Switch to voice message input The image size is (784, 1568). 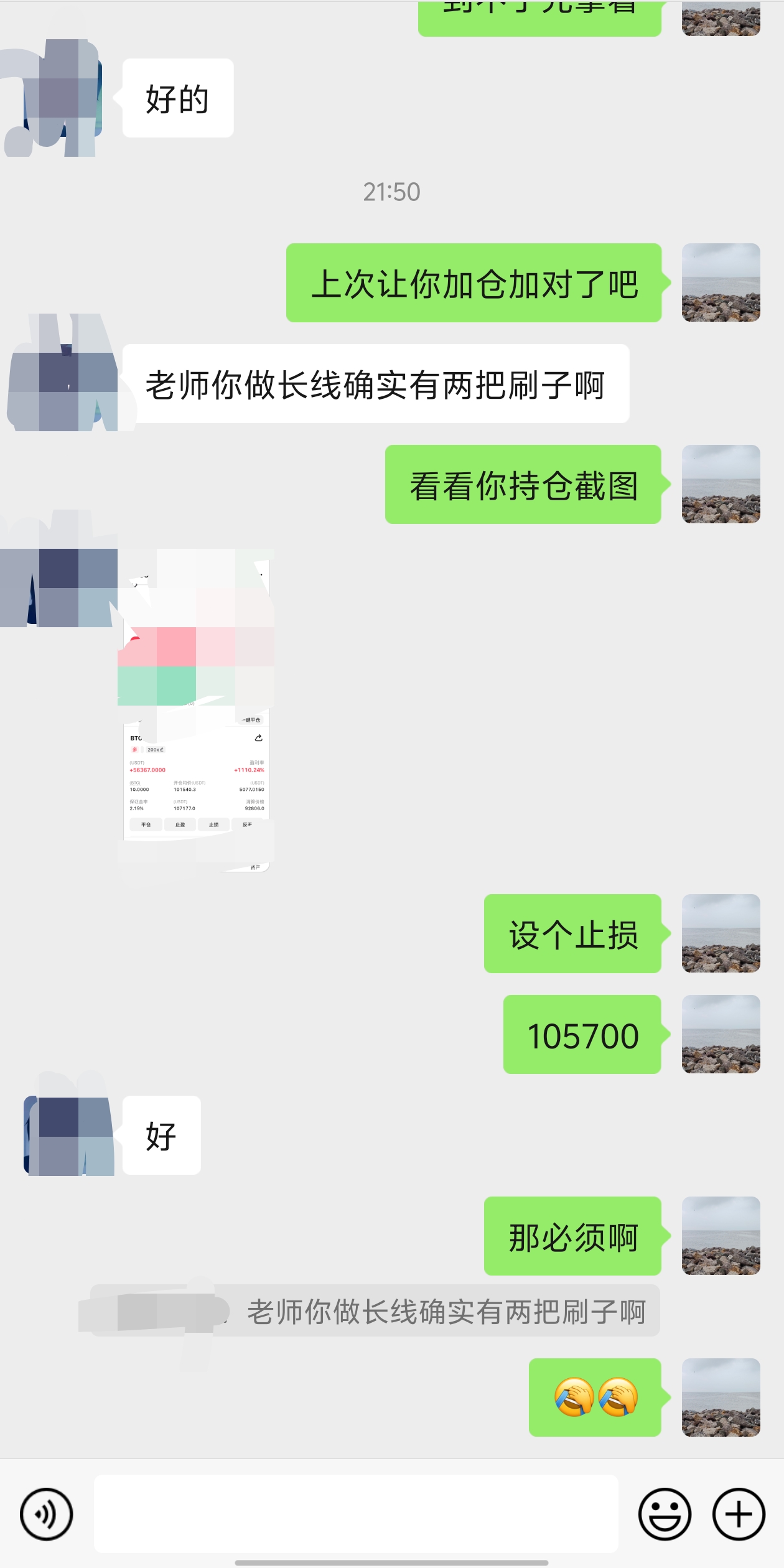click(x=47, y=1514)
